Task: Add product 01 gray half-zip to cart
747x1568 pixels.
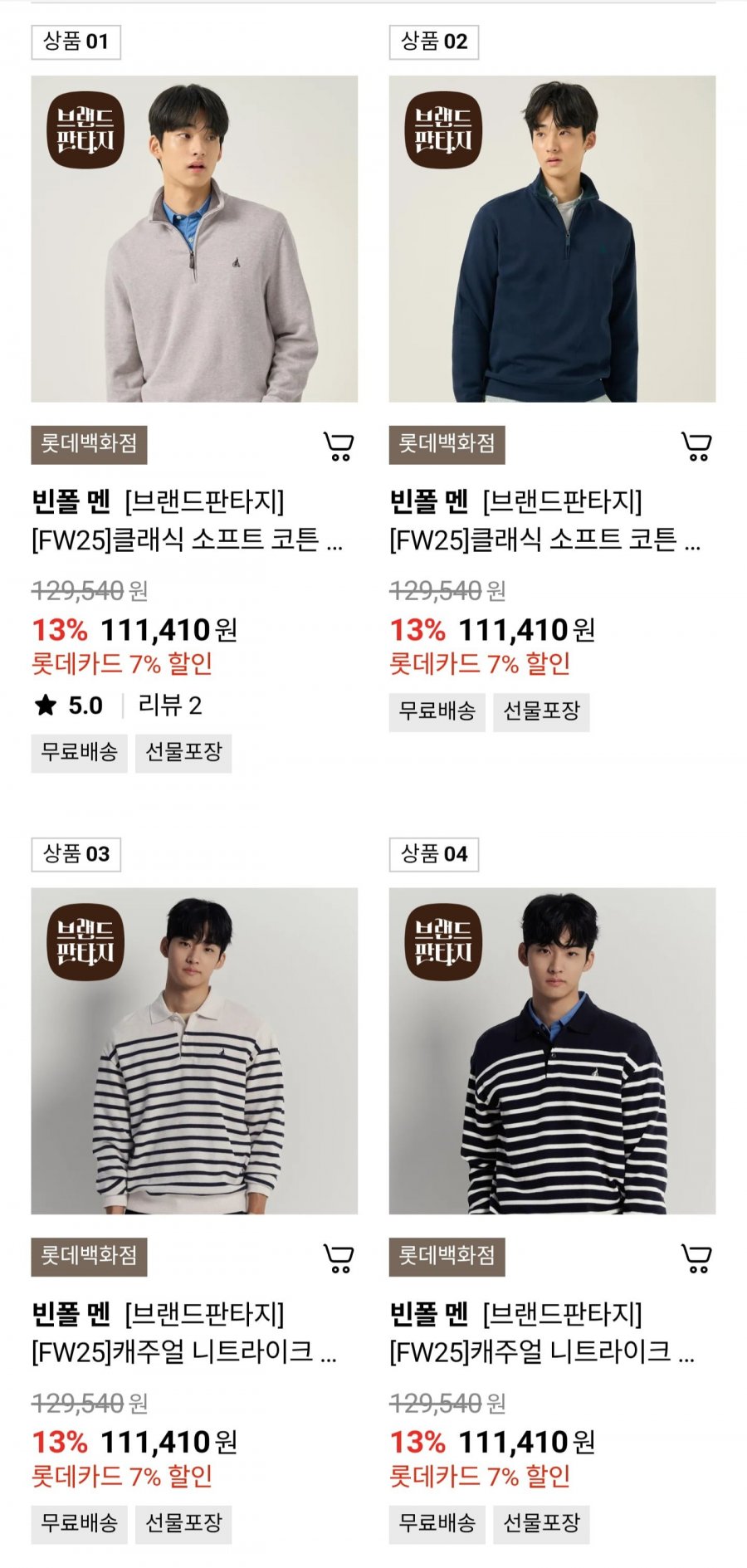Action: [x=339, y=447]
